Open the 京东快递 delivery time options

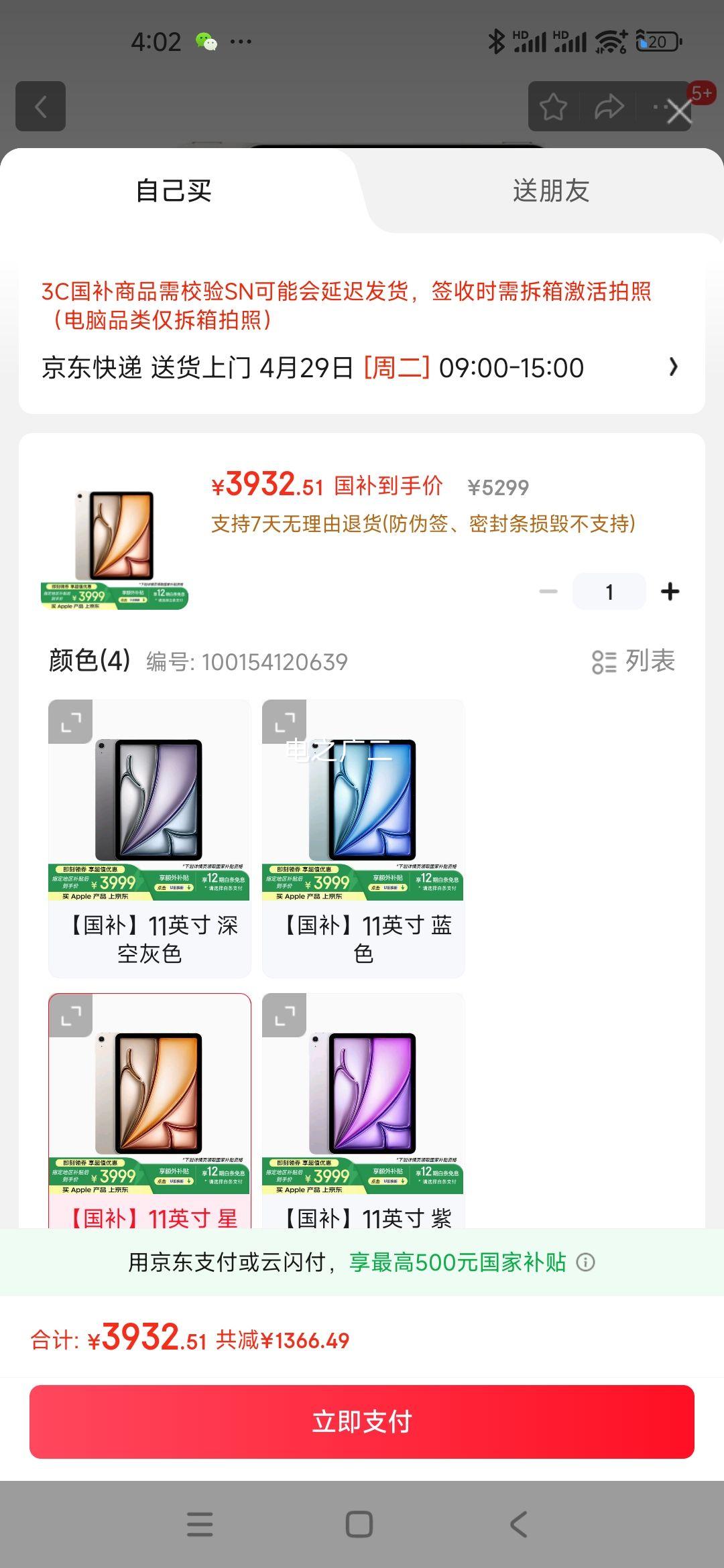click(x=361, y=368)
